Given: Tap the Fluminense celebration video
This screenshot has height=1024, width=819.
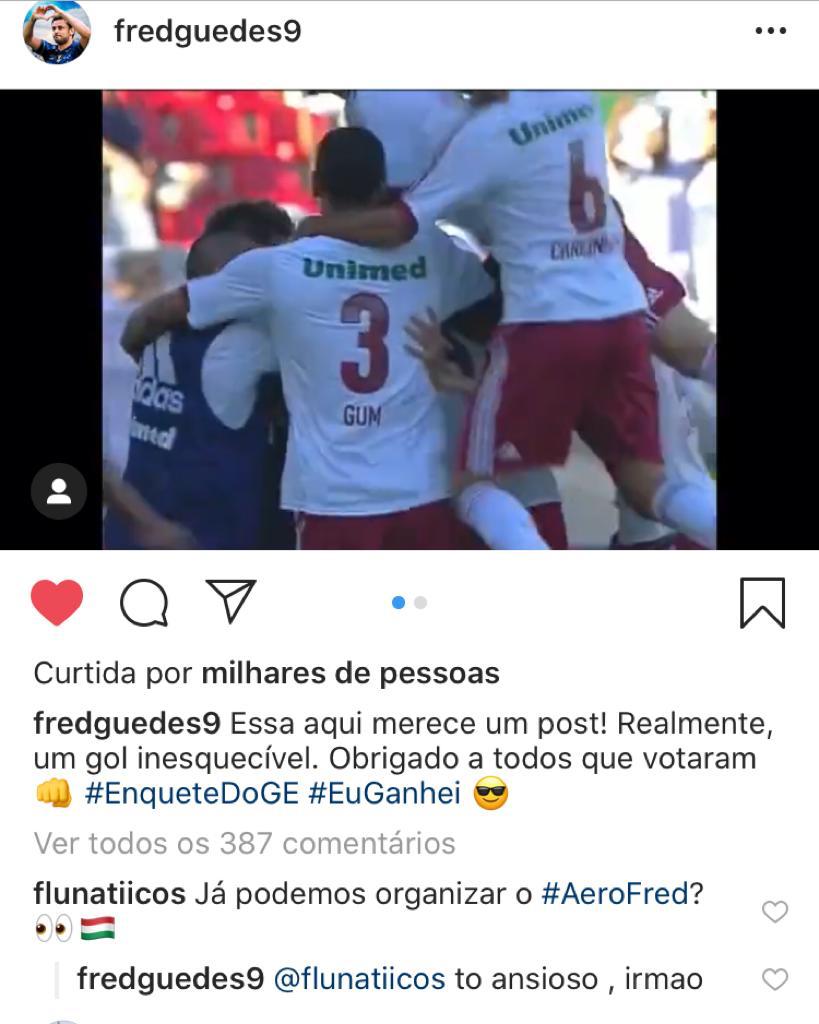Looking at the screenshot, I should pos(409,320).
